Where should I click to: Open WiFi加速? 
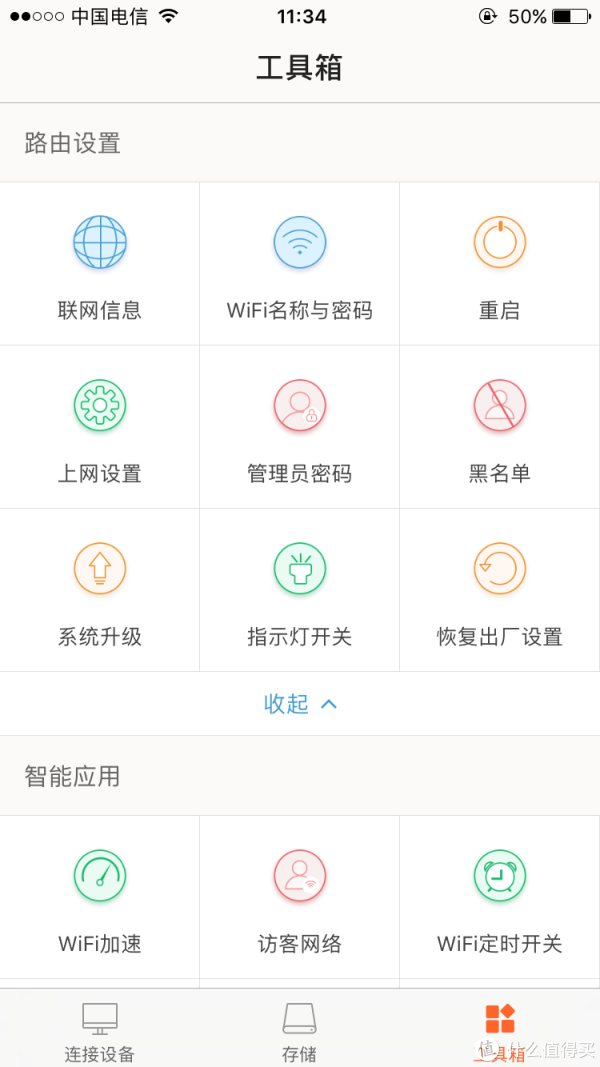tap(100, 898)
